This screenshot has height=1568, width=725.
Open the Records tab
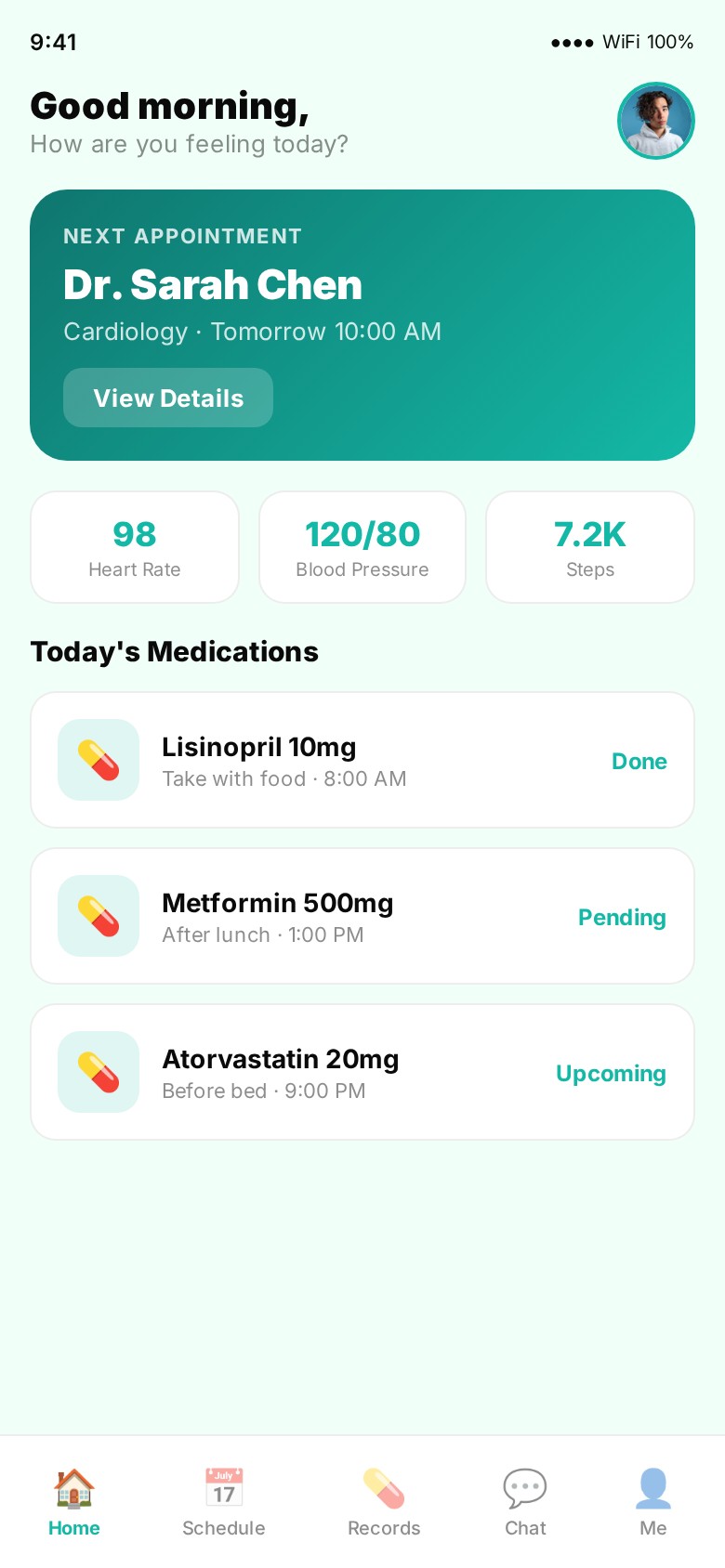(x=384, y=1501)
